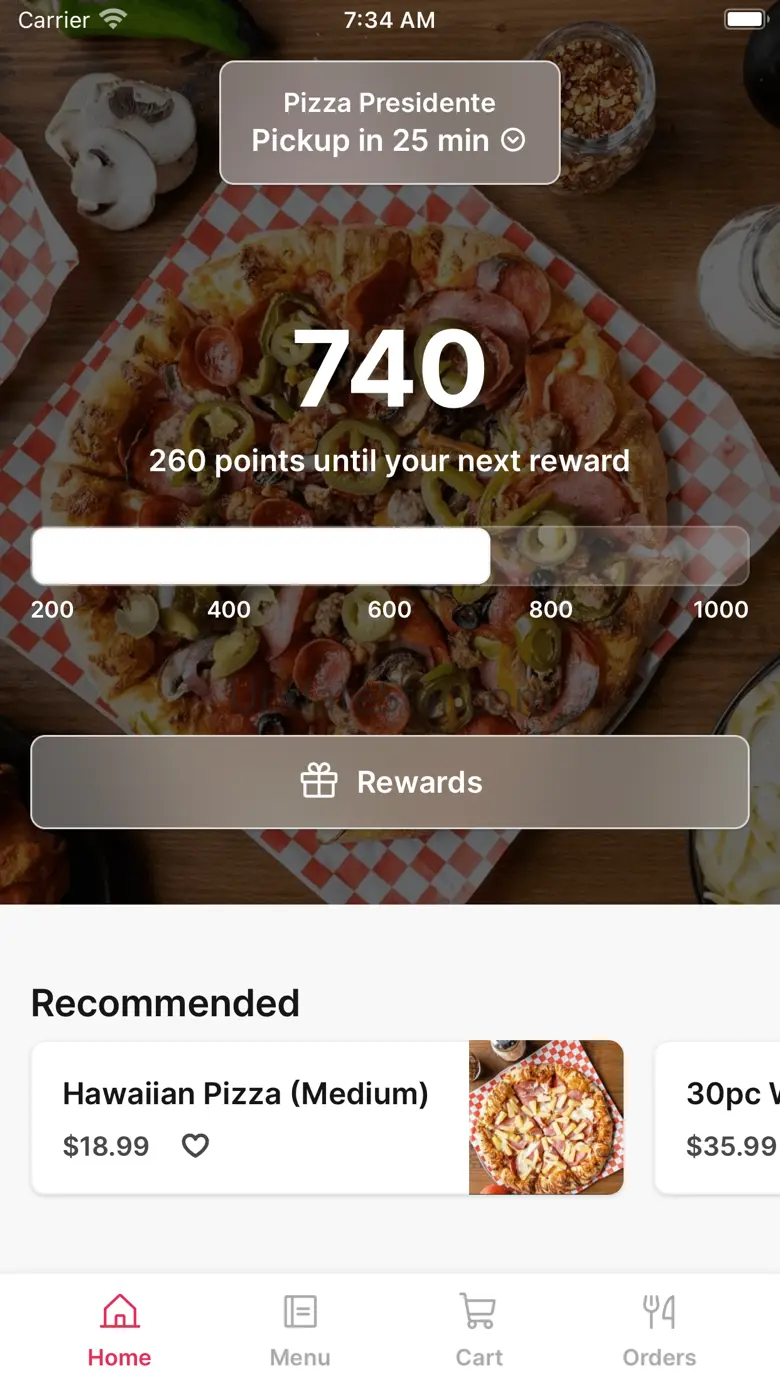This screenshot has height=1387, width=780.
Task: Favorite the Hawaiian Pizza (Medium) heart
Action: pos(195,1145)
